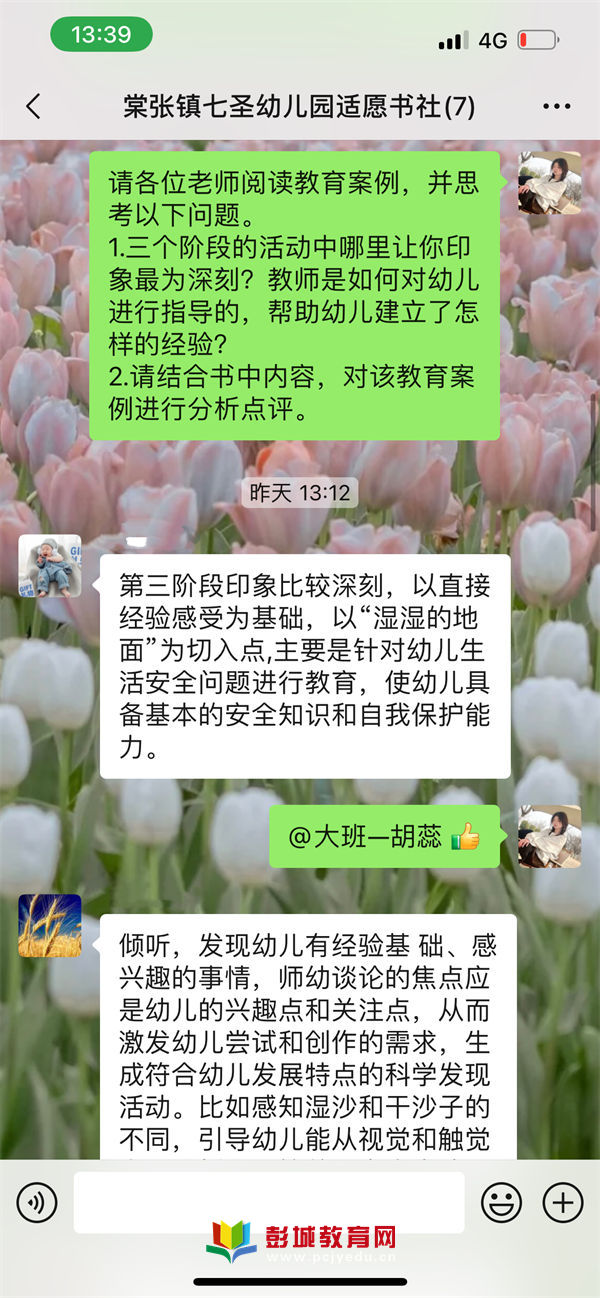This screenshot has height=1298, width=600.
Task: Open the avatar beside the 第三阶段 message
Action: point(50,566)
